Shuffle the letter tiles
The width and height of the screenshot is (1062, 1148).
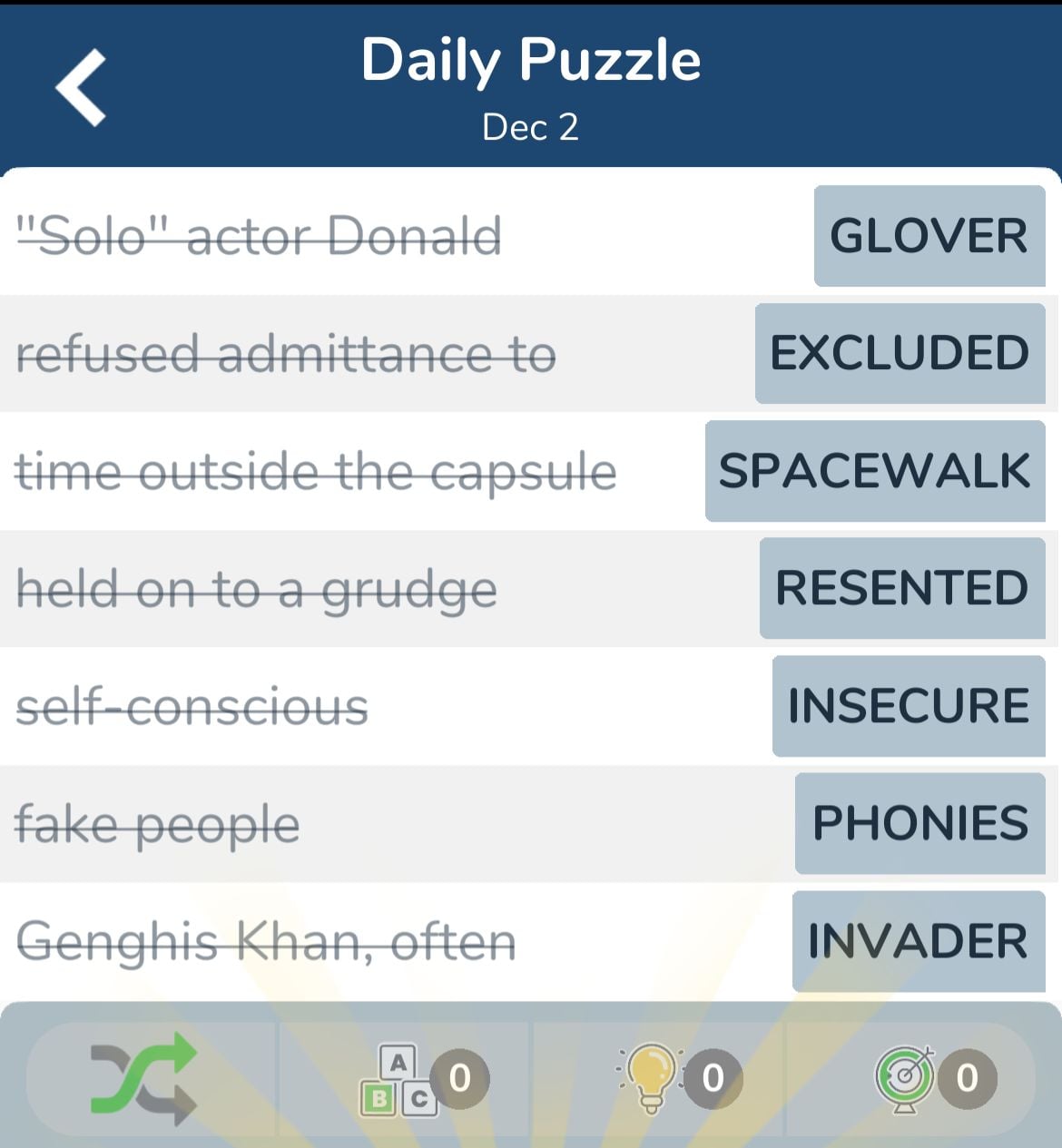click(x=145, y=1077)
